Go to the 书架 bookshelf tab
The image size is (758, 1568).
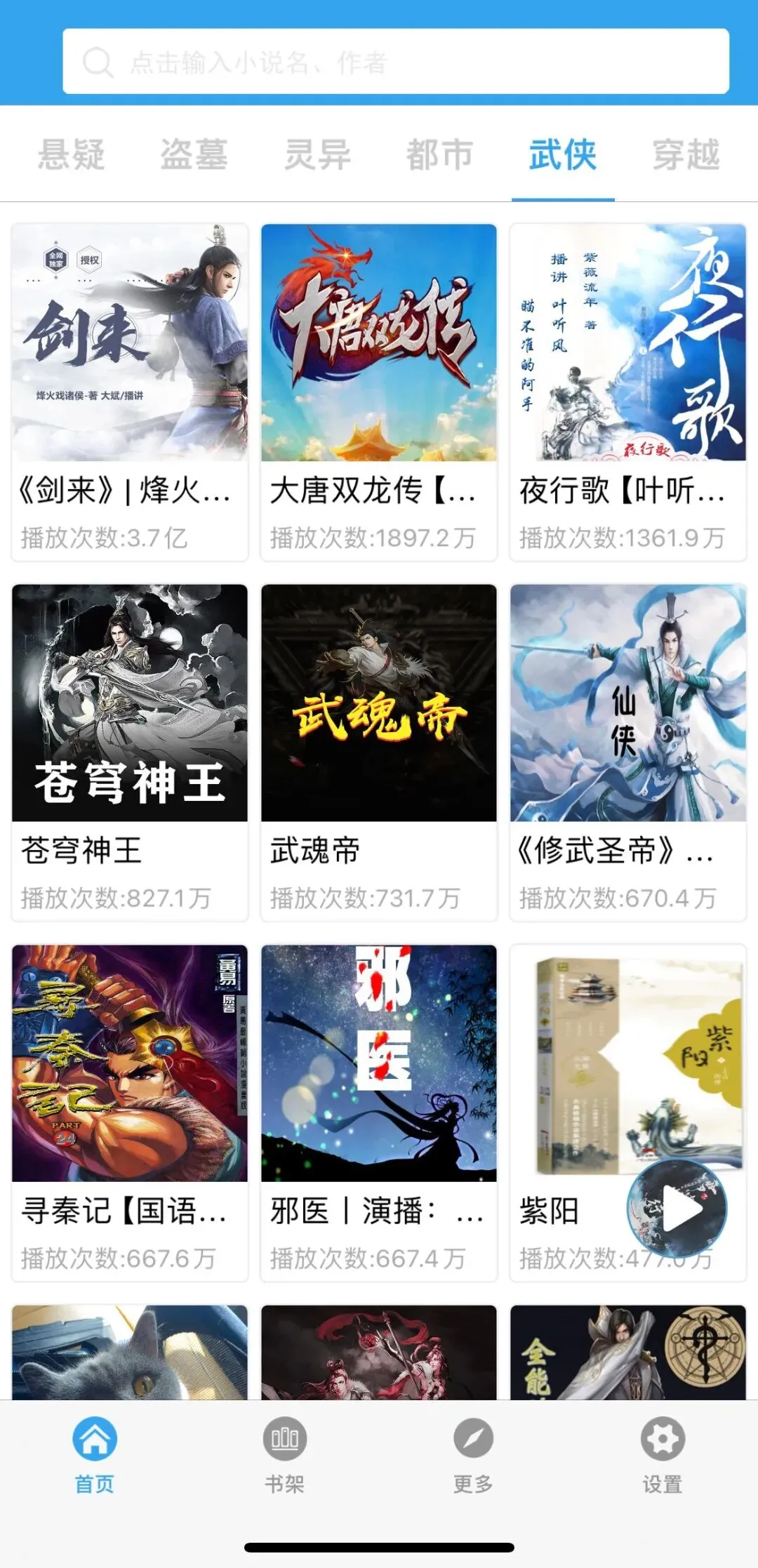[284, 1454]
